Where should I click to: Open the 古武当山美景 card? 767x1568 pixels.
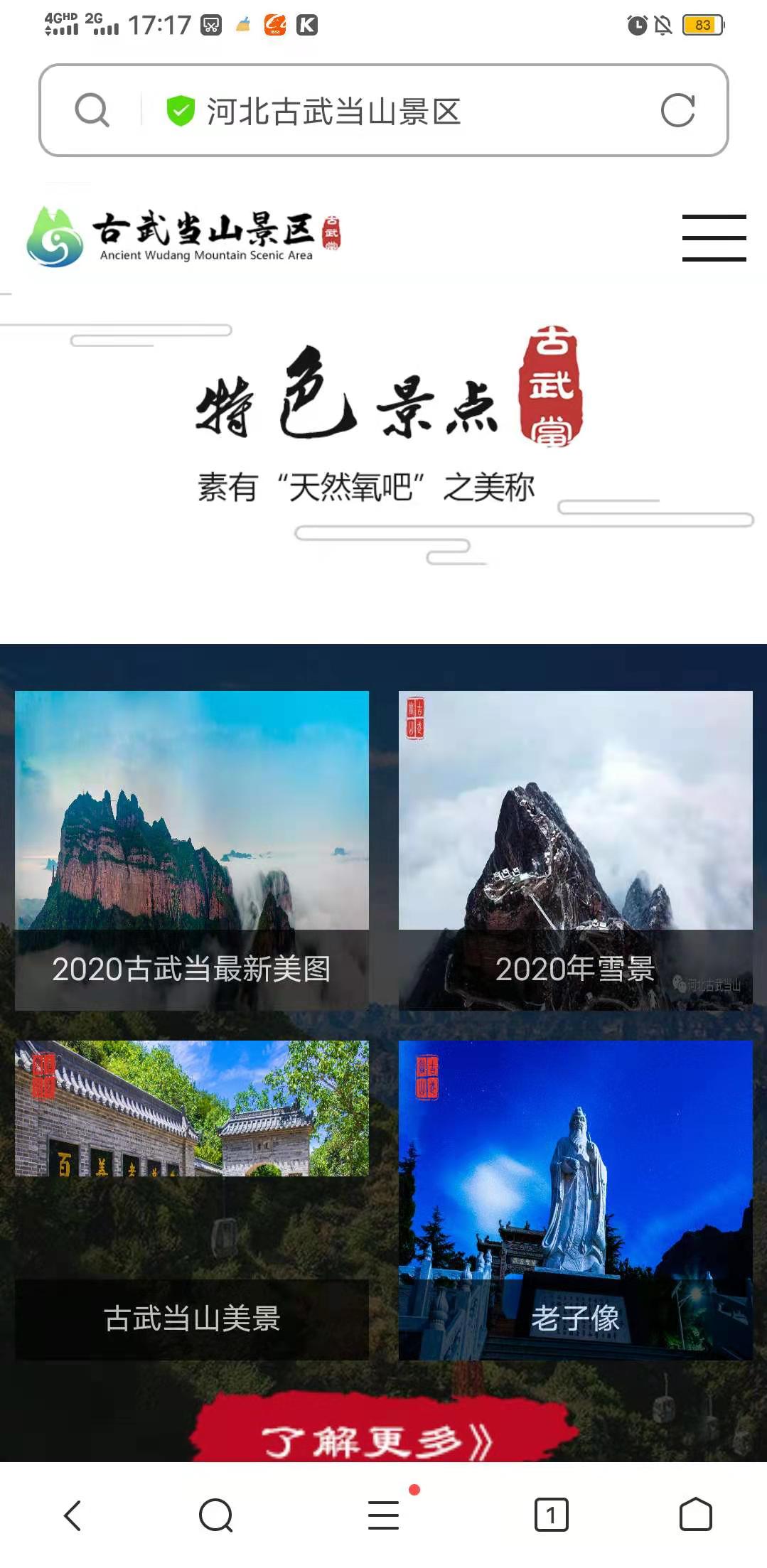(192, 1200)
